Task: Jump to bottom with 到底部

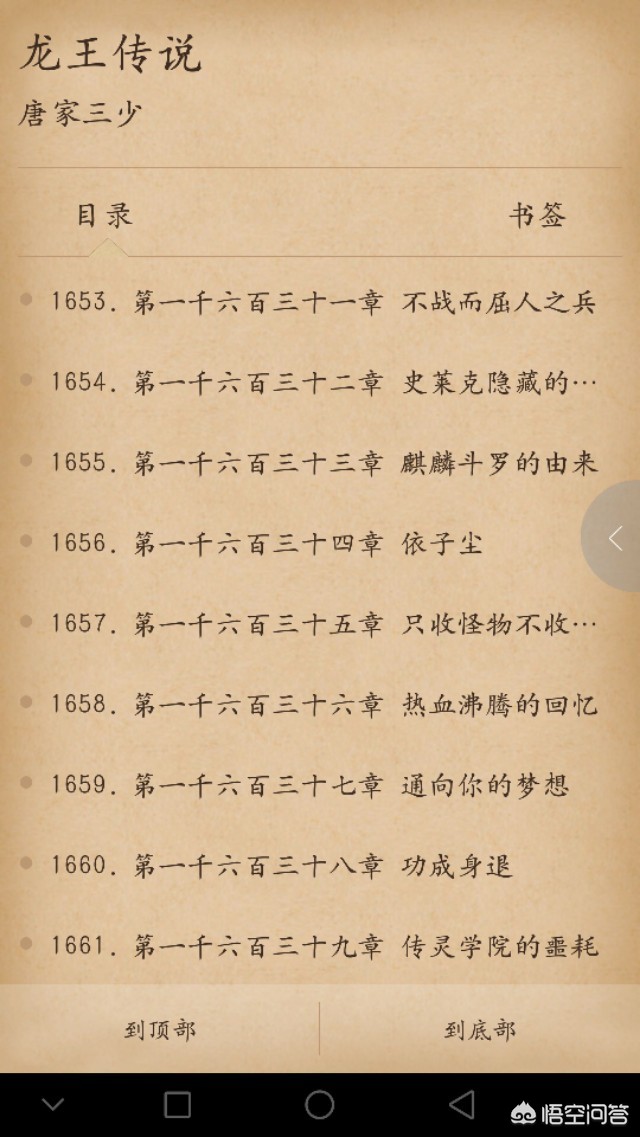Action: coord(480,1029)
